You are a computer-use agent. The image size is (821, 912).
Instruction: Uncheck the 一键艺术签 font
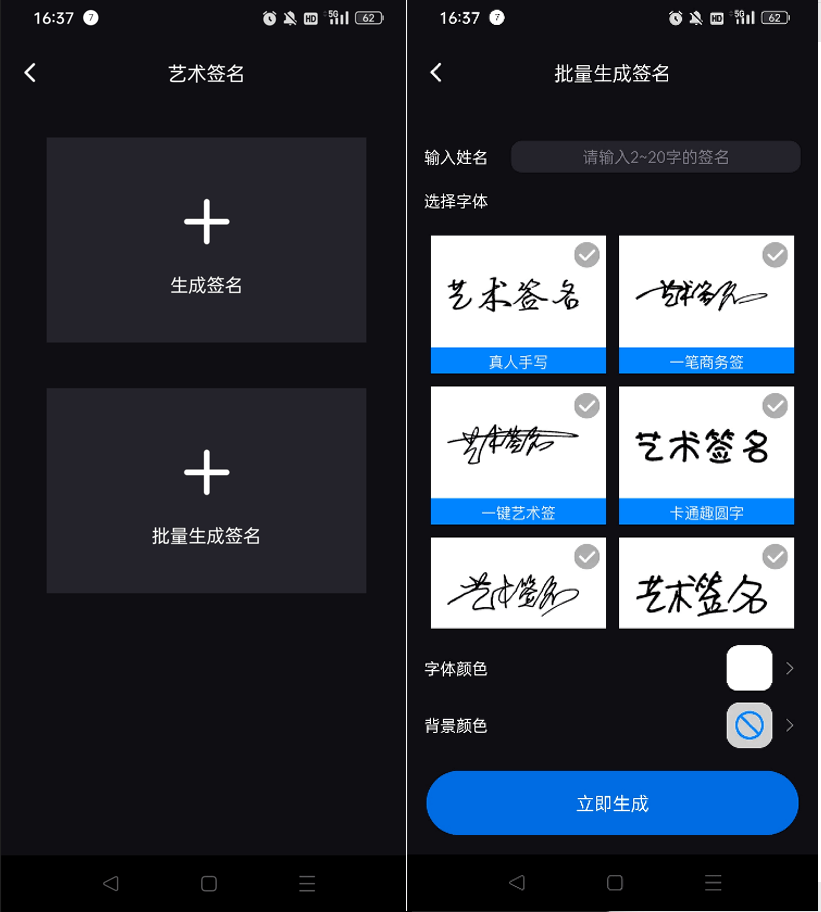pyautogui.click(x=587, y=405)
